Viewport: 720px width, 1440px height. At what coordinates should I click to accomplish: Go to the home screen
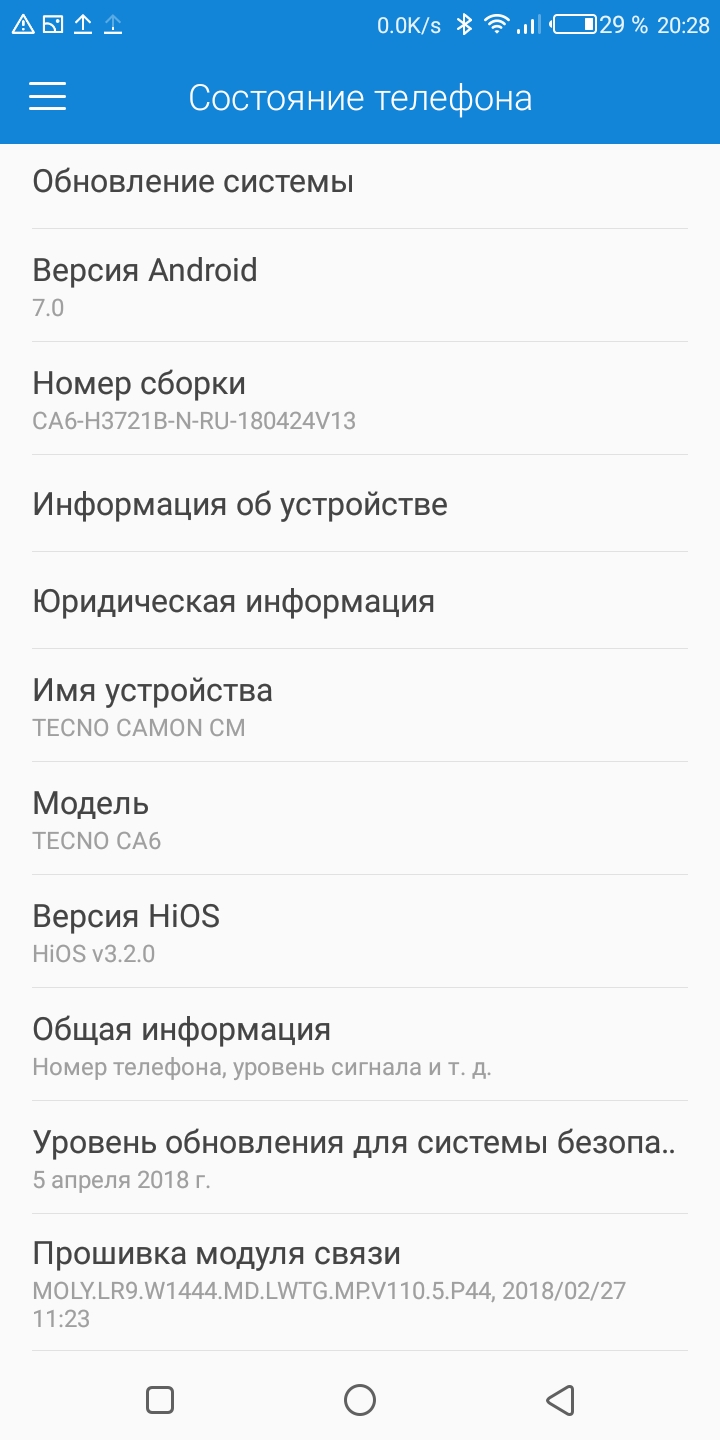click(x=360, y=1400)
